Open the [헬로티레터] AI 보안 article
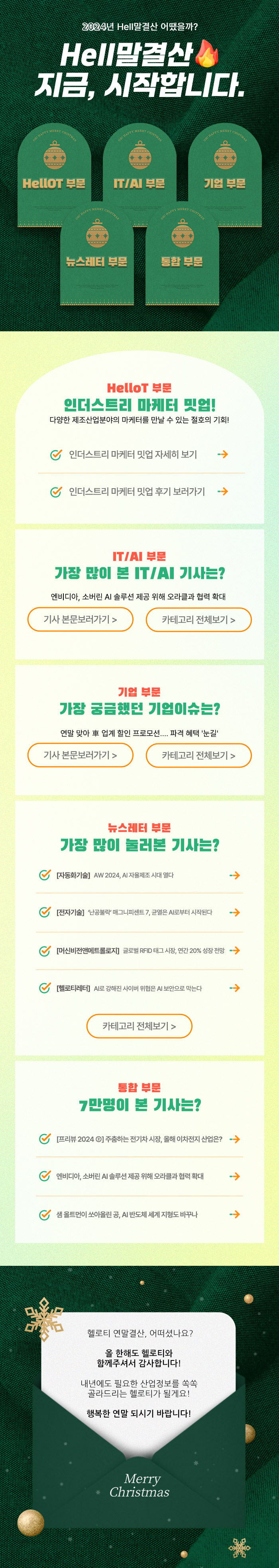279x1568 pixels. [139, 988]
